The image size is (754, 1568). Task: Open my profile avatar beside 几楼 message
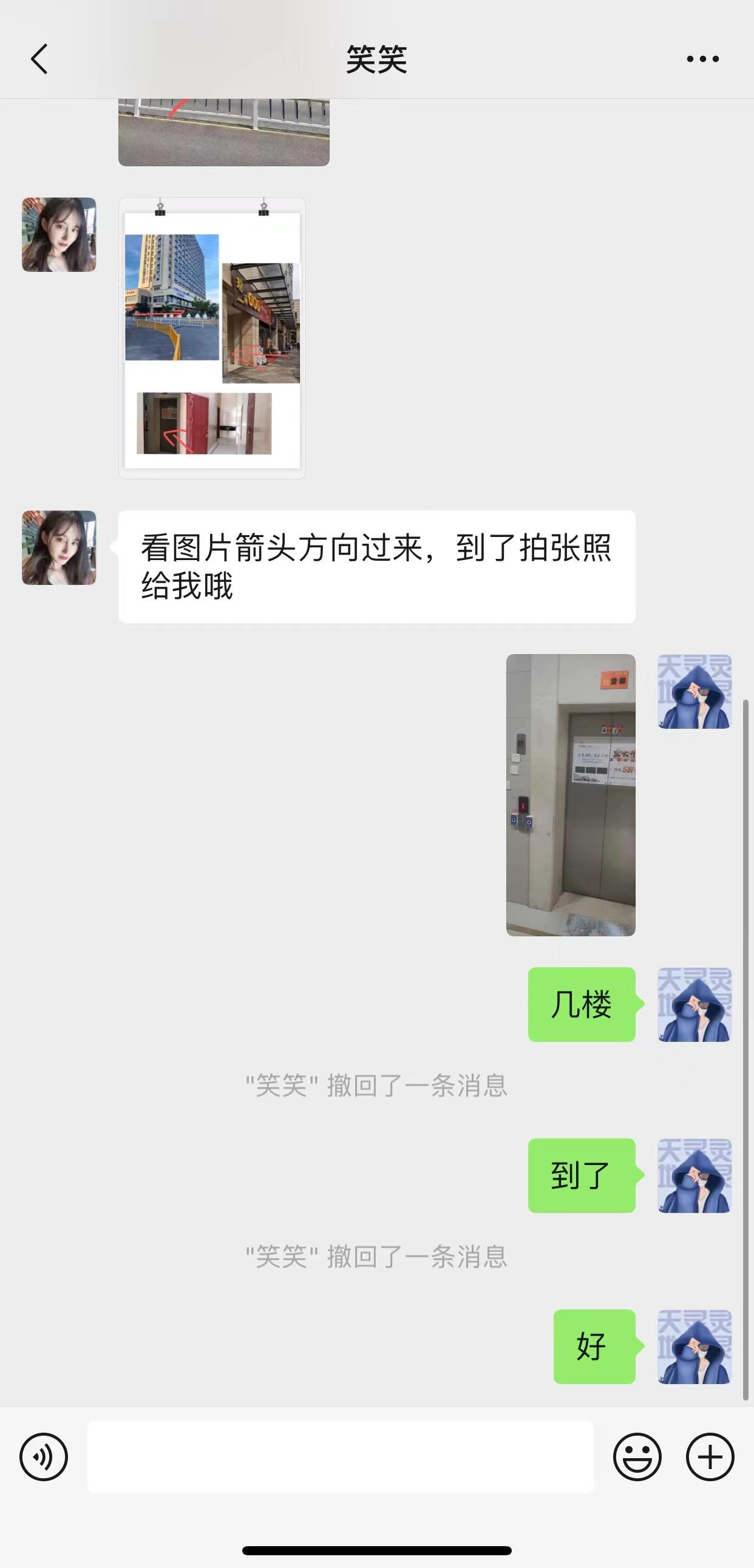pyautogui.click(x=695, y=1004)
